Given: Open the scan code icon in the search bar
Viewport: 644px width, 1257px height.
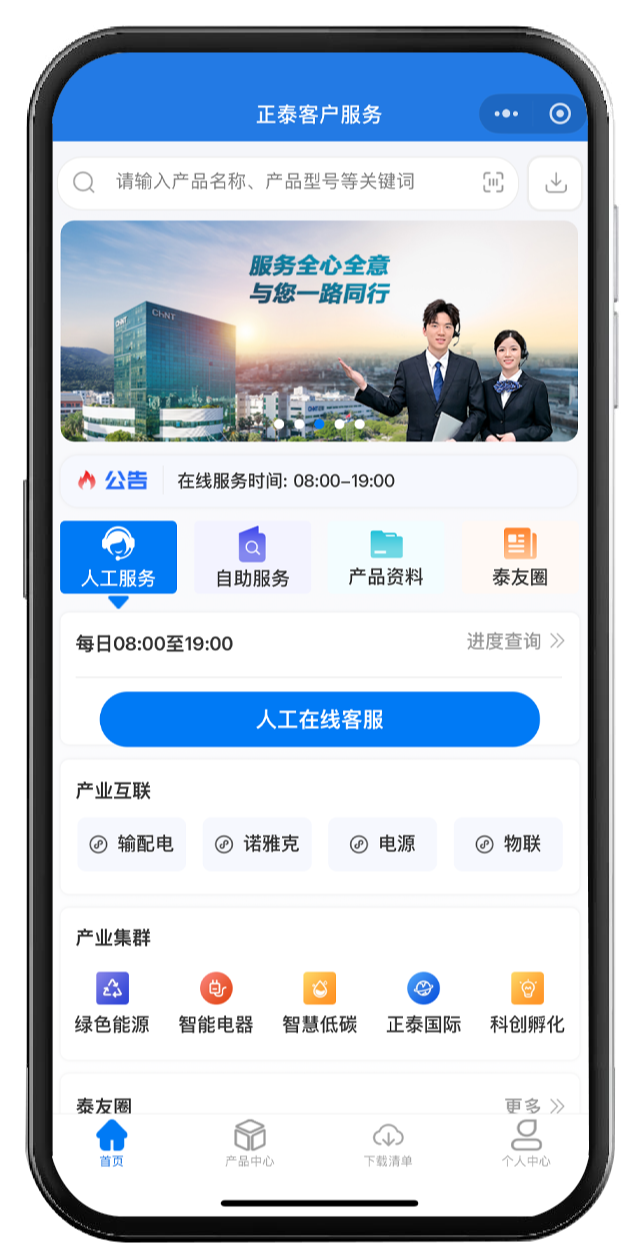Looking at the screenshot, I should coord(493,182).
